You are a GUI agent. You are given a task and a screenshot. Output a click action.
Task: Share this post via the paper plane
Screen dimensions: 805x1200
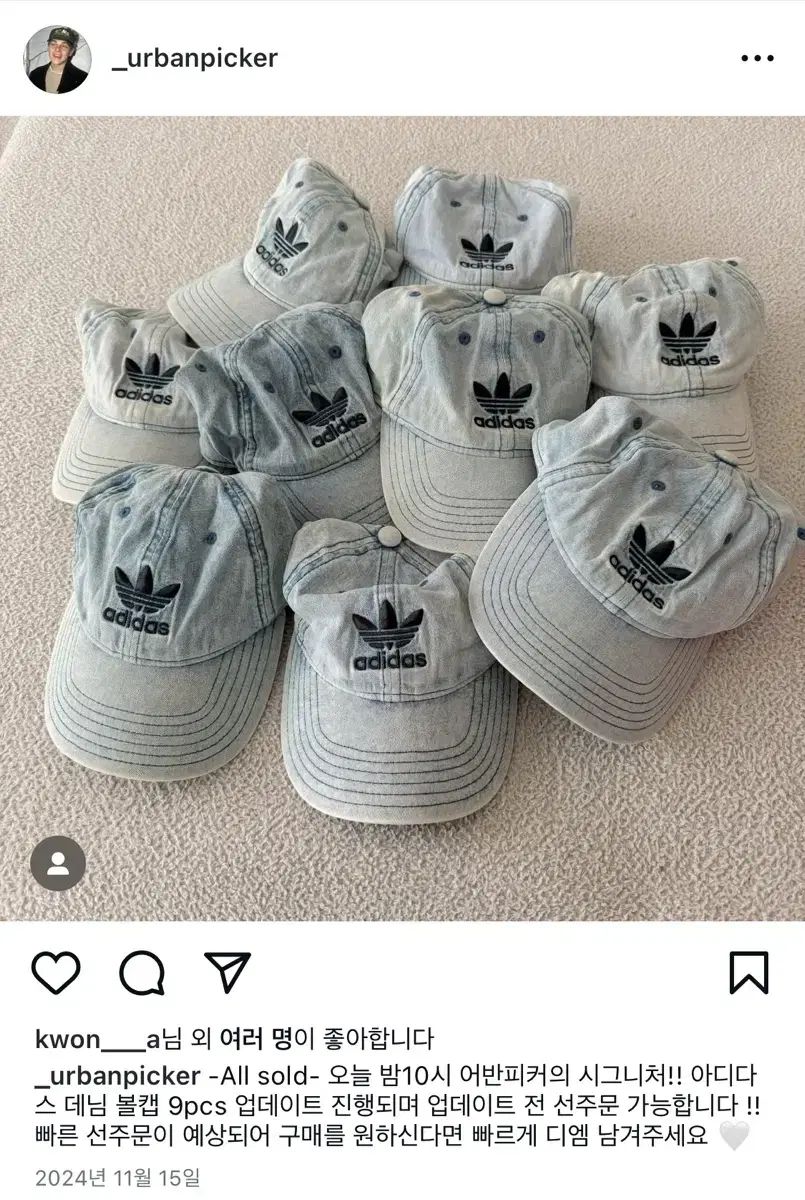click(227, 971)
